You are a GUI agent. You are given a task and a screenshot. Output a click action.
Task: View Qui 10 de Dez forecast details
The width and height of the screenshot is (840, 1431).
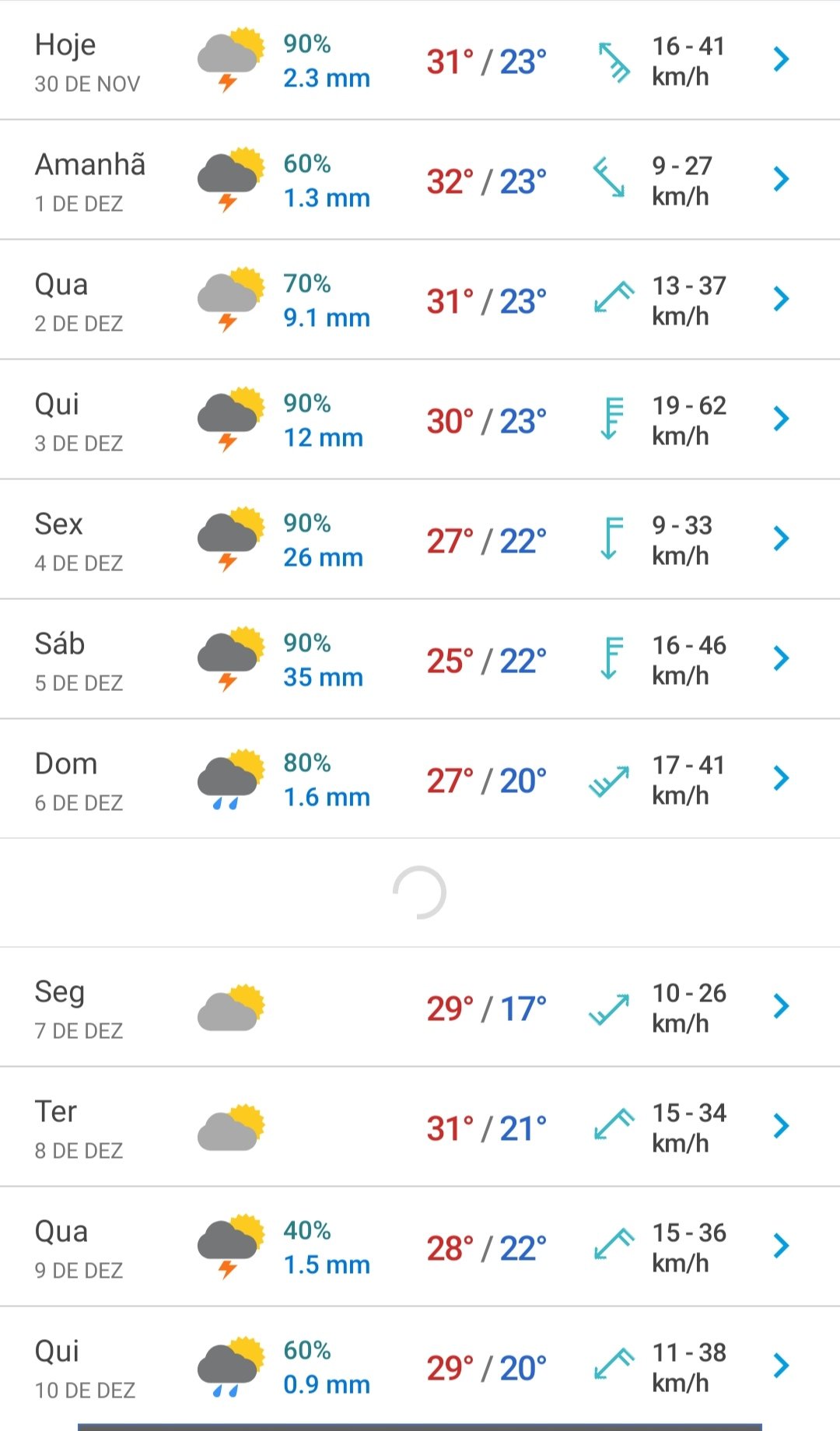click(x=420, y=1366)
